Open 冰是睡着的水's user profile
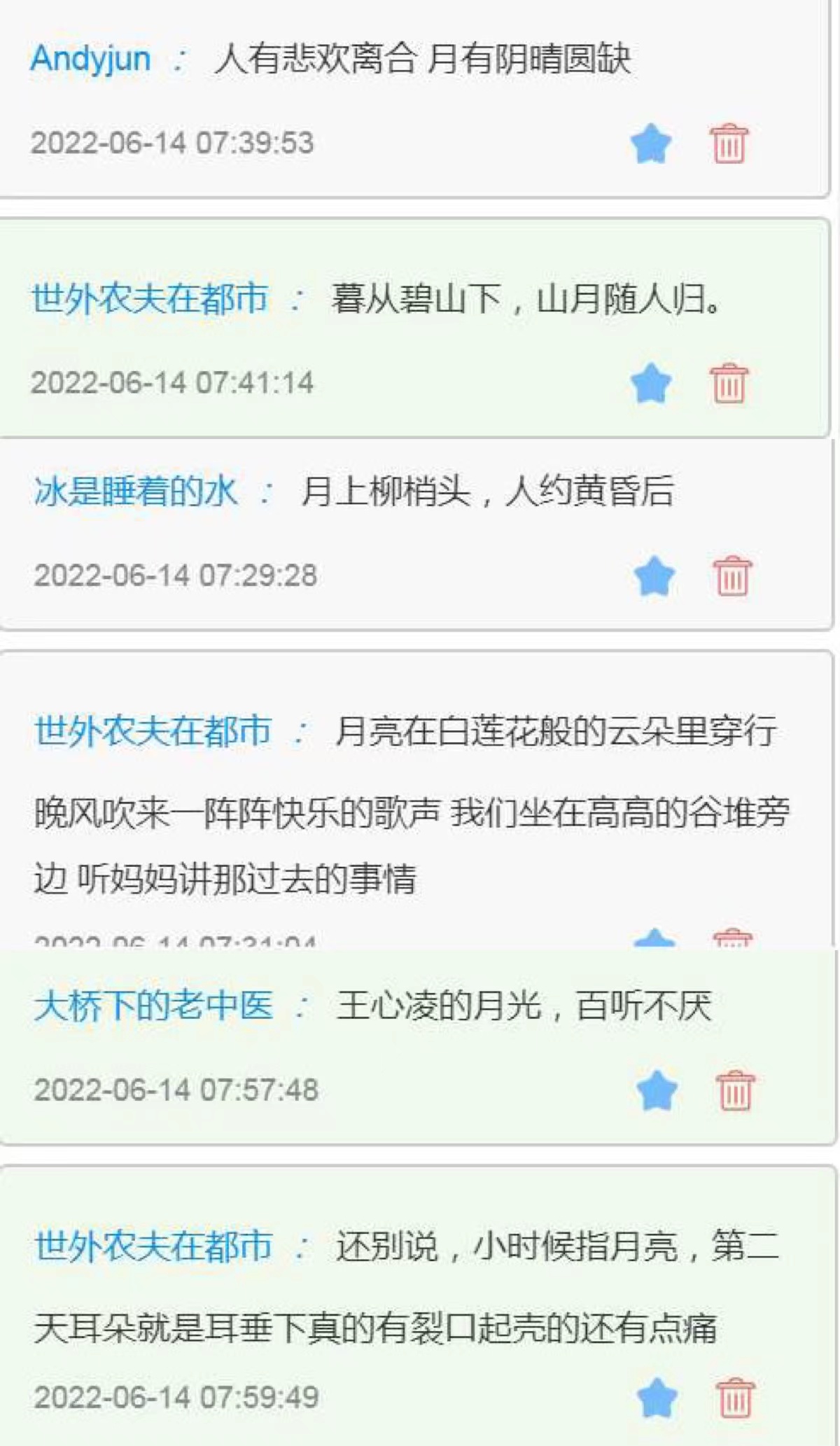This screenshot has width=840, height=1446. [136, 491]
